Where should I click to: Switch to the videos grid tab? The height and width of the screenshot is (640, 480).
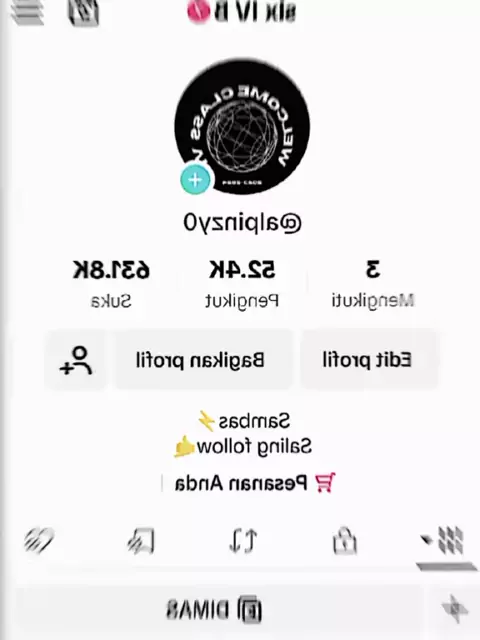pos(447,541)
